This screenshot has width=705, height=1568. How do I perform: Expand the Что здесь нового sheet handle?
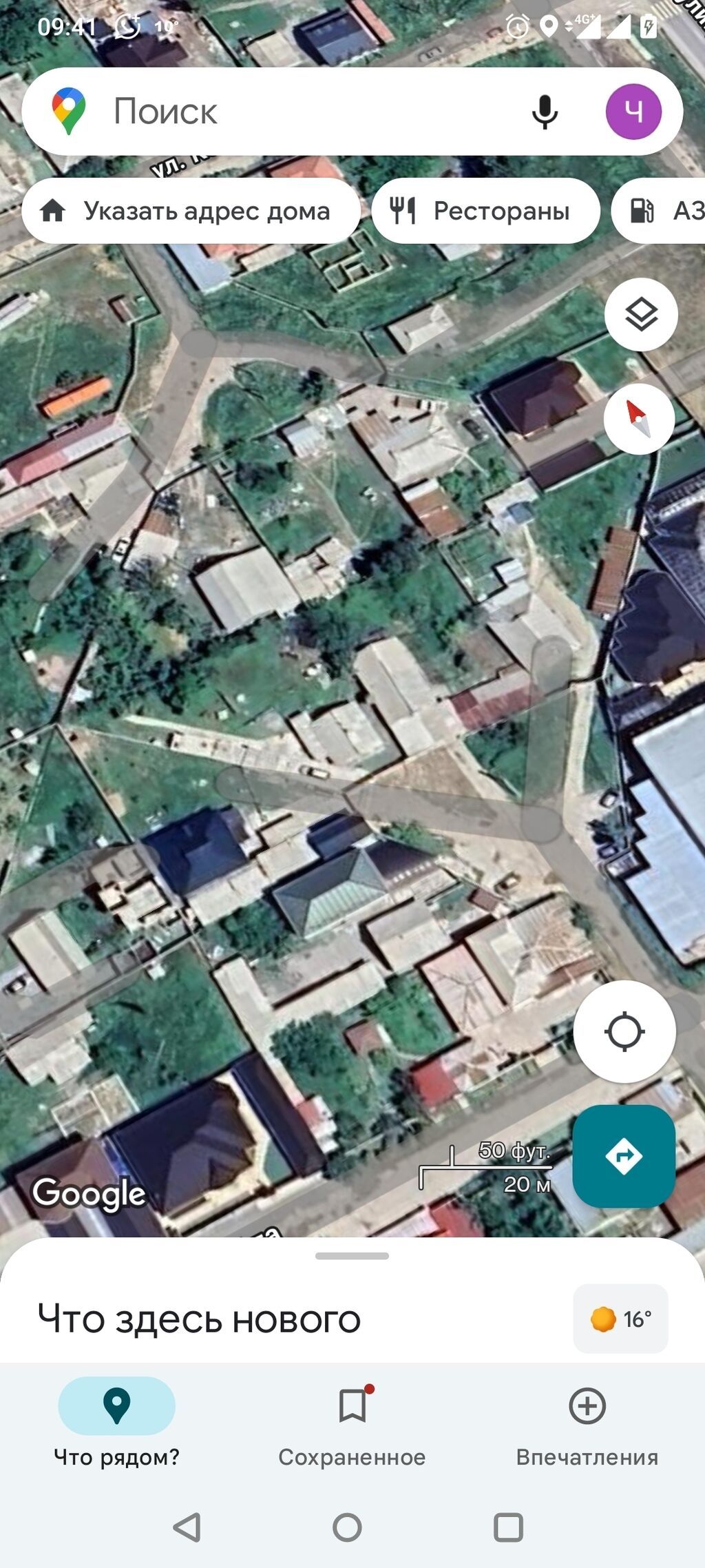coord(352,1256)
